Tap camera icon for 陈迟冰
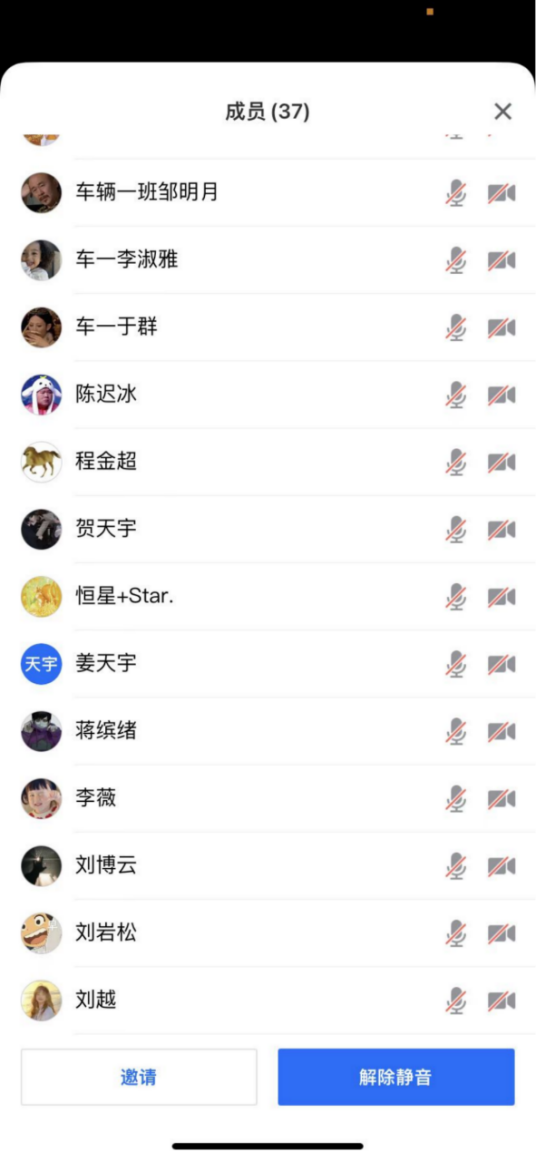 point(501,395)
